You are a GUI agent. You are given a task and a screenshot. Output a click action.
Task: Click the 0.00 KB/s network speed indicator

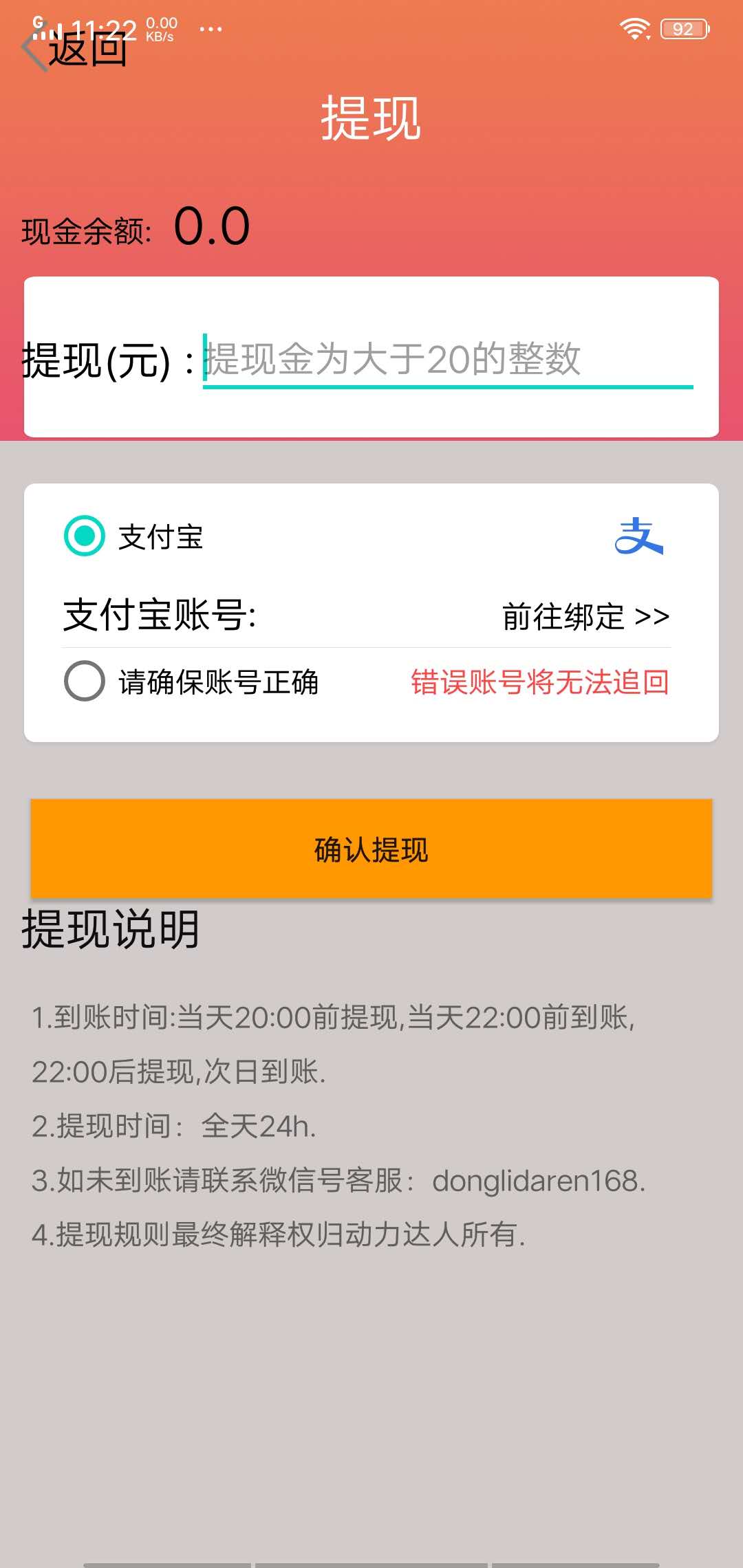[163, 26]
